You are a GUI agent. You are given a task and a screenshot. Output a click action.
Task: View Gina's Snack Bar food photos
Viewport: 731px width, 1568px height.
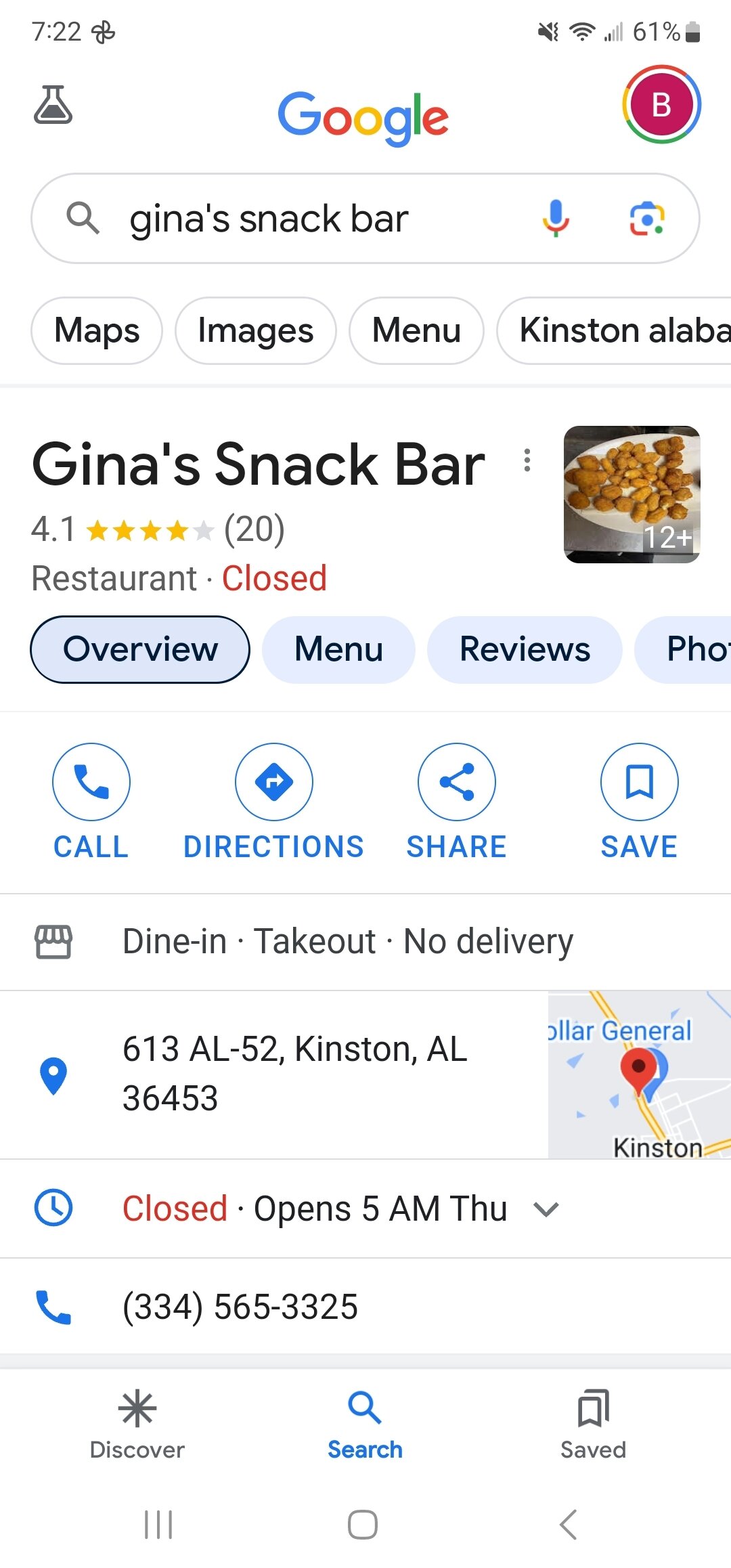tap(632, 494)
